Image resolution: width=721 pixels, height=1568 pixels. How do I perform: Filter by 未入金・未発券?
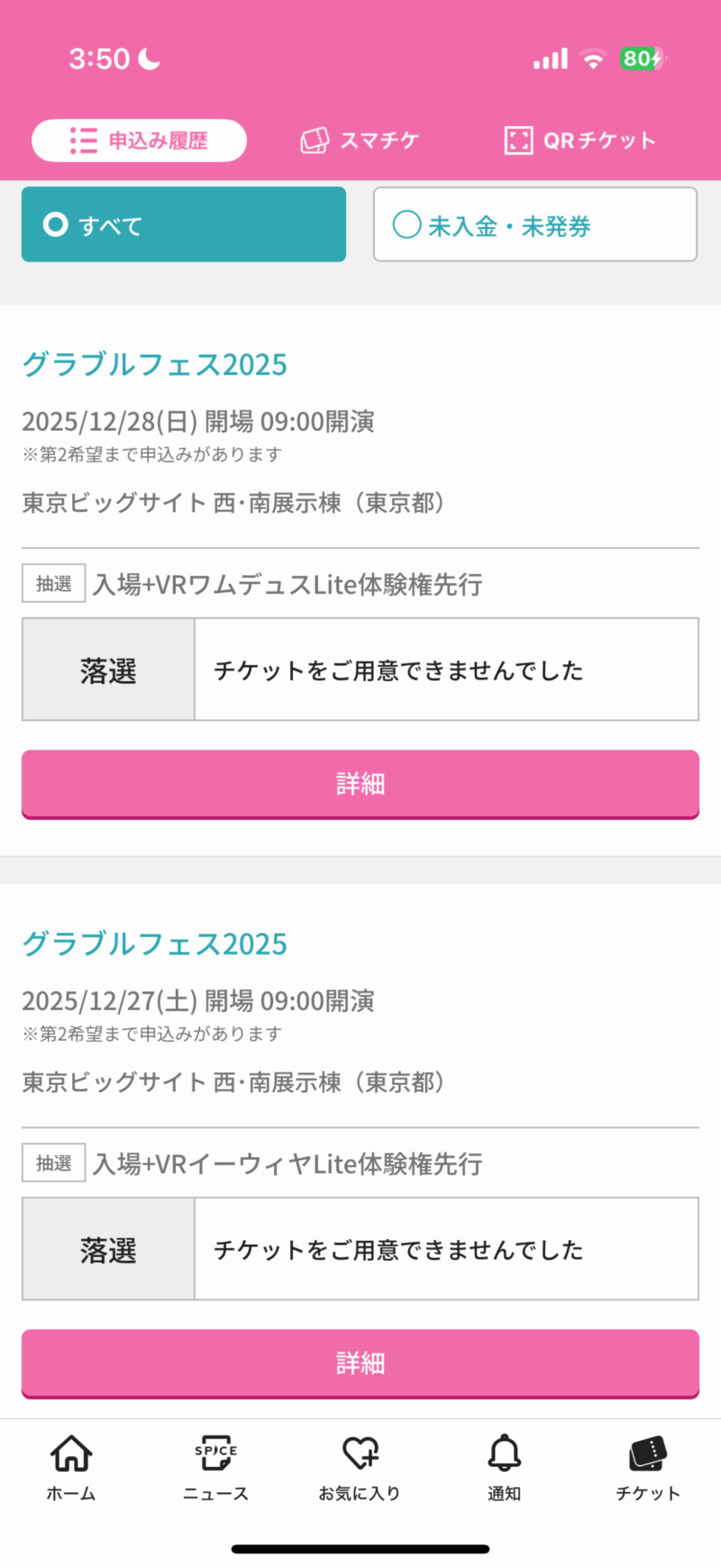[535, 224]
